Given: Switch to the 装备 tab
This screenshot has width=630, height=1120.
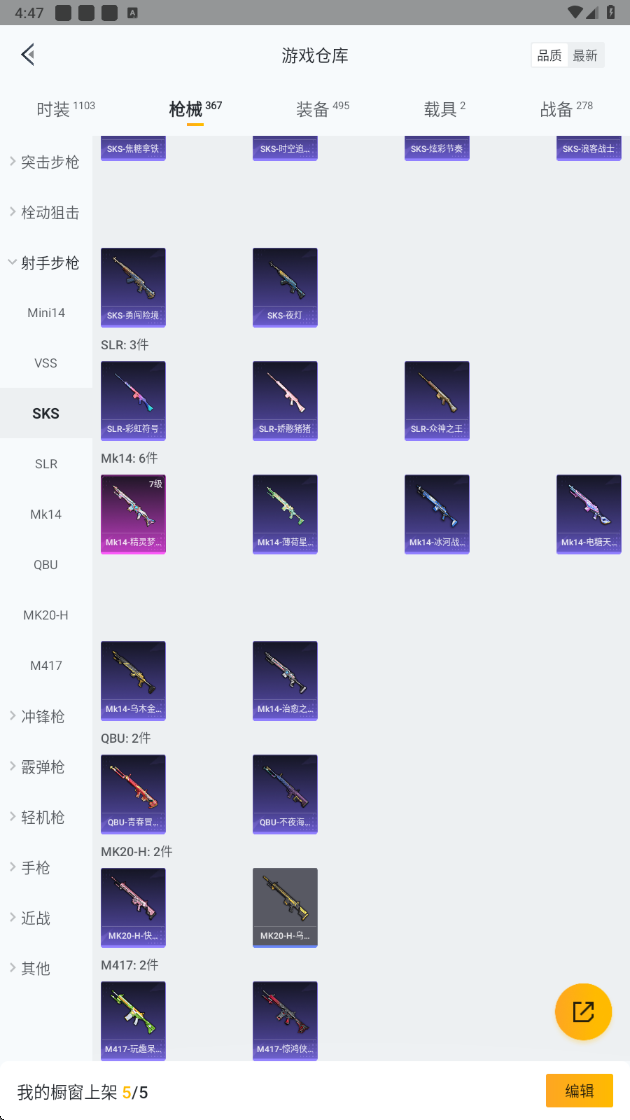Looking at the screenshot, I should click(322, 109).
